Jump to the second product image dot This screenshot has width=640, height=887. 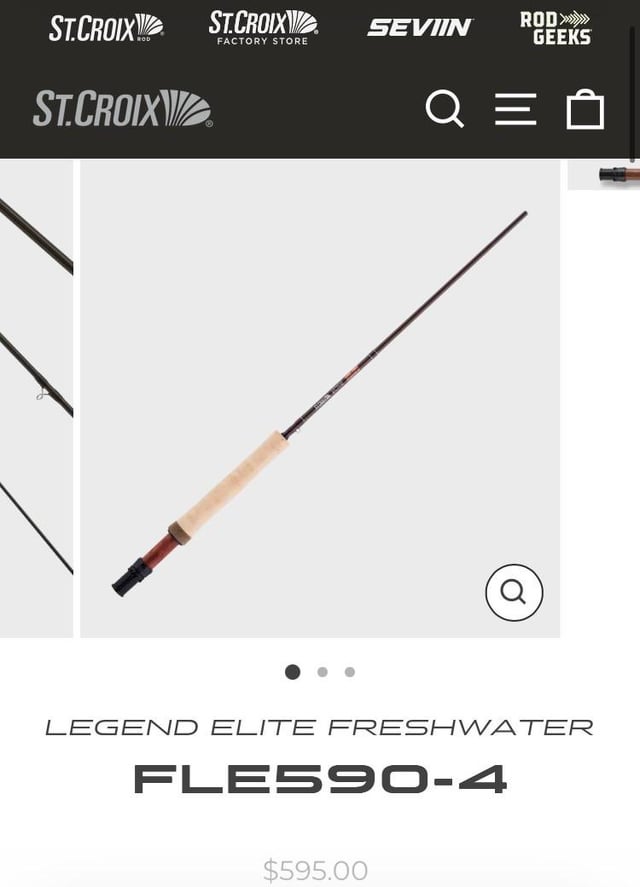click(322, 672)
